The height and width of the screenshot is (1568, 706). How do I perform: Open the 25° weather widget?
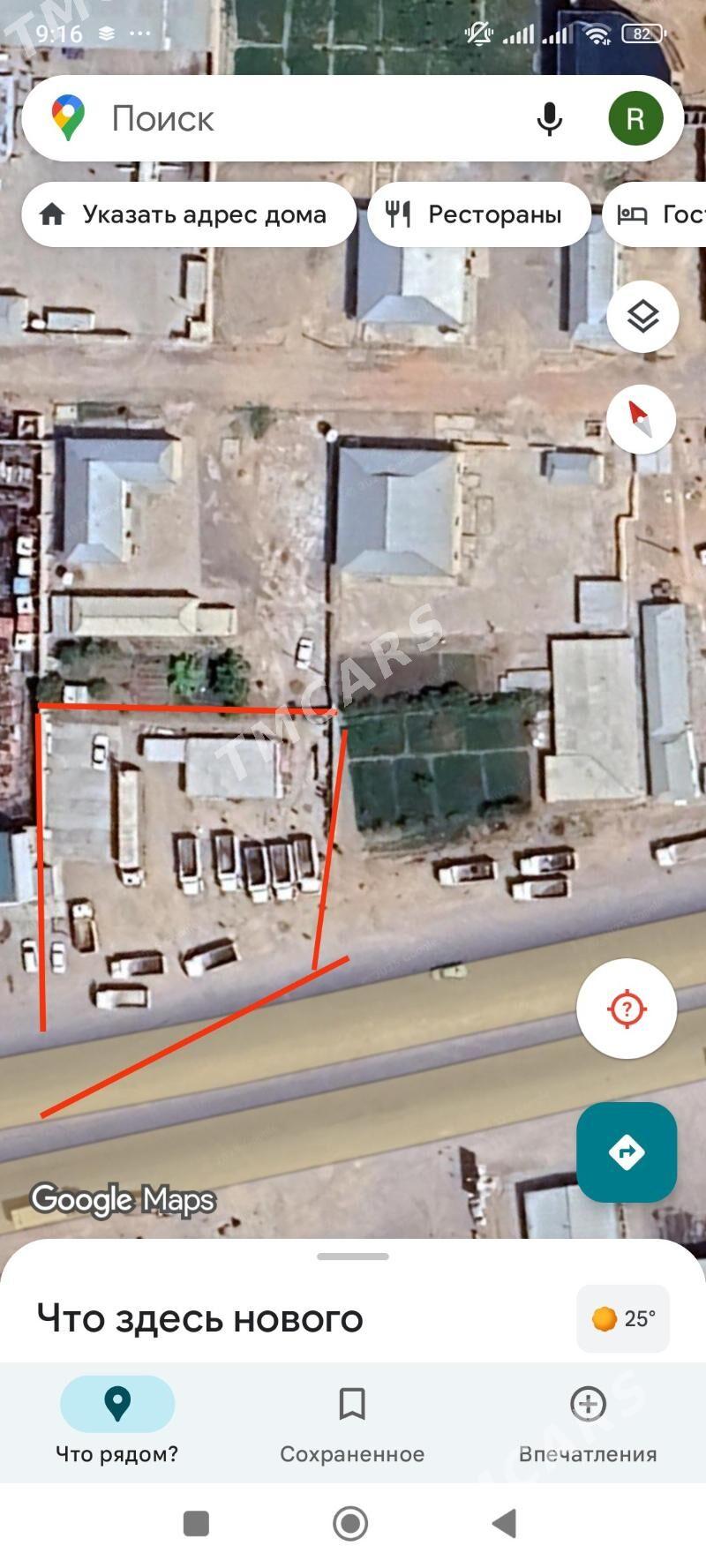[623, 1318]
